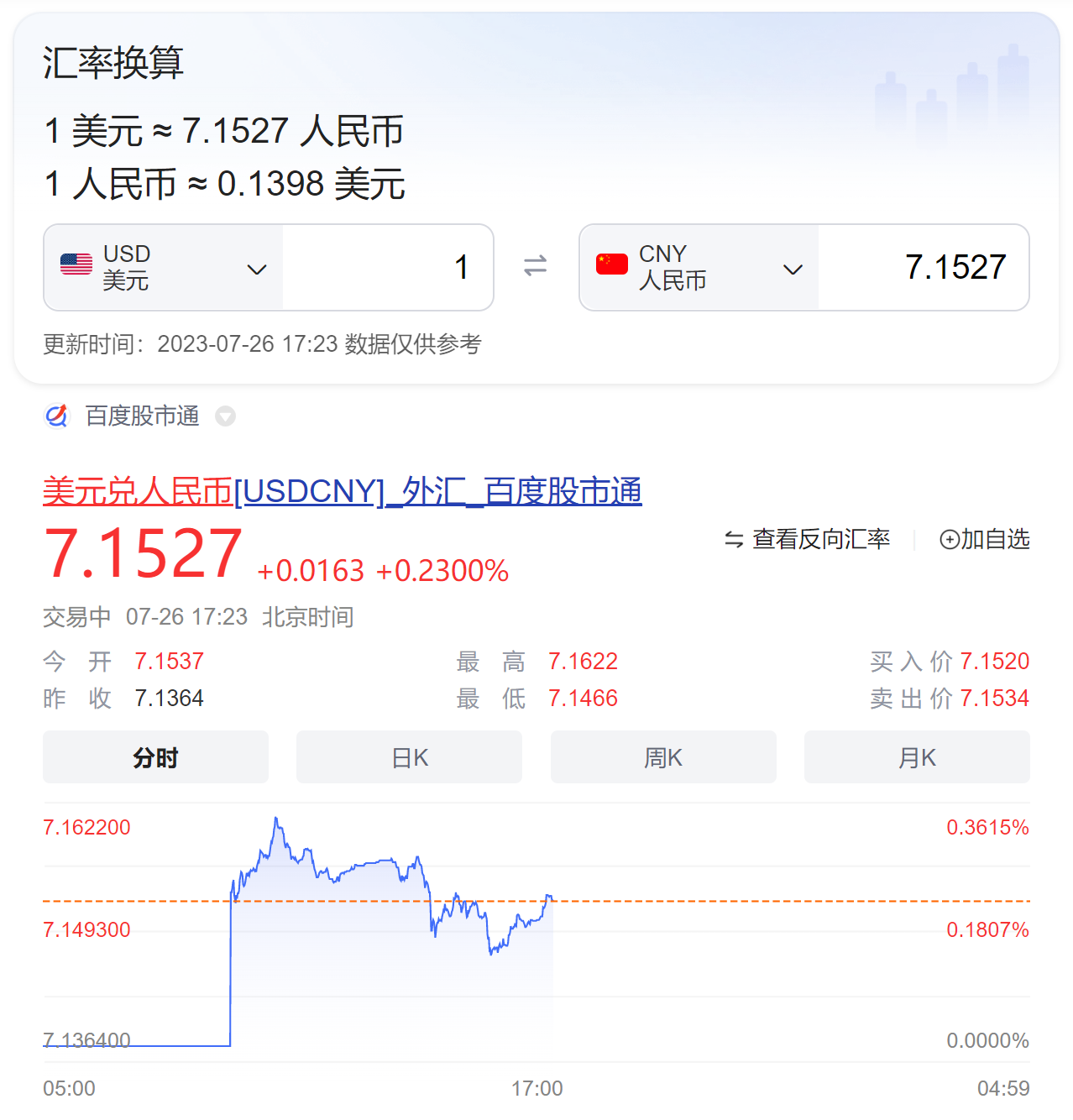Open the CNY 人民币 currency dropdown

tap(699, 268)
